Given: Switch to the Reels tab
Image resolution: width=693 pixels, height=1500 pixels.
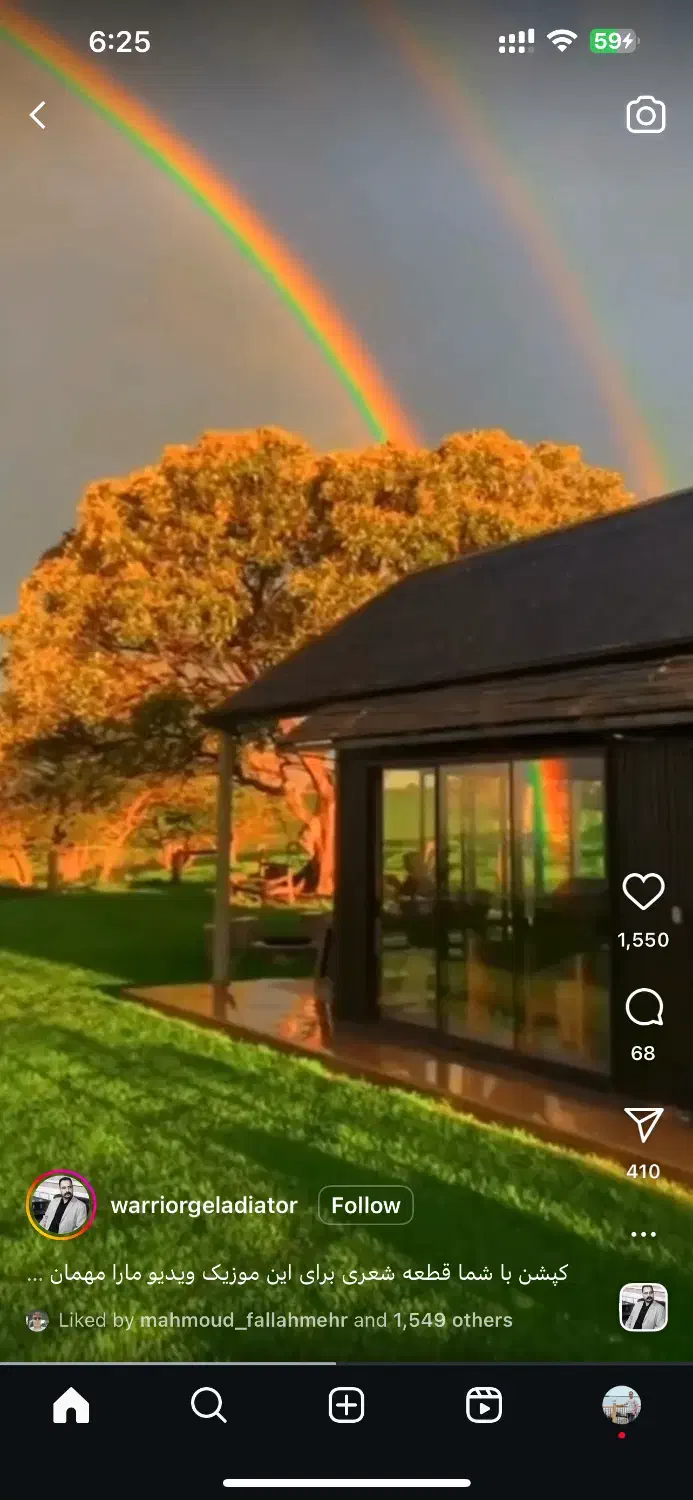Looking at the screenshot, I should pos(484,1406).
